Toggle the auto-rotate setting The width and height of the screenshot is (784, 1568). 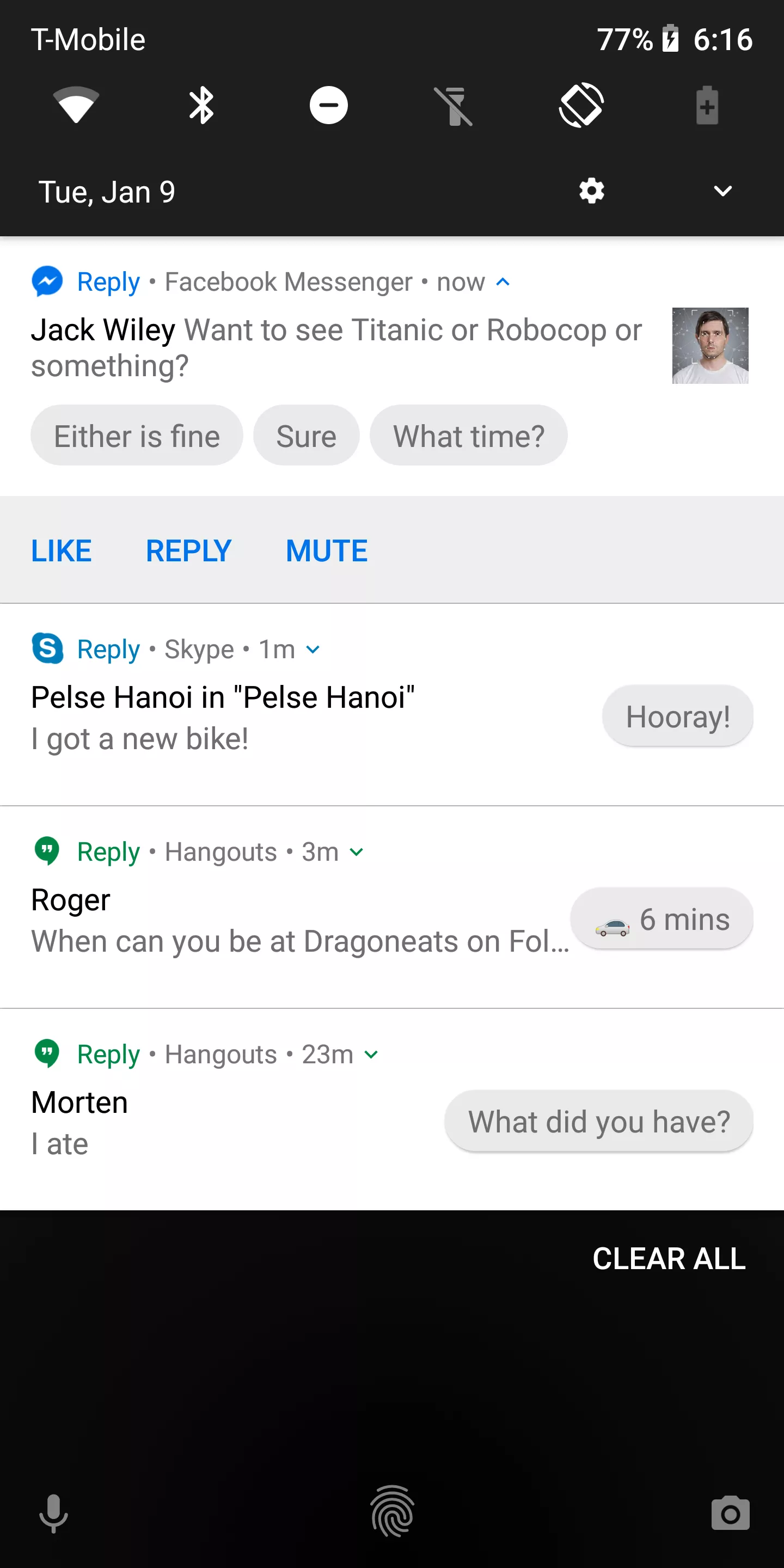581,105
